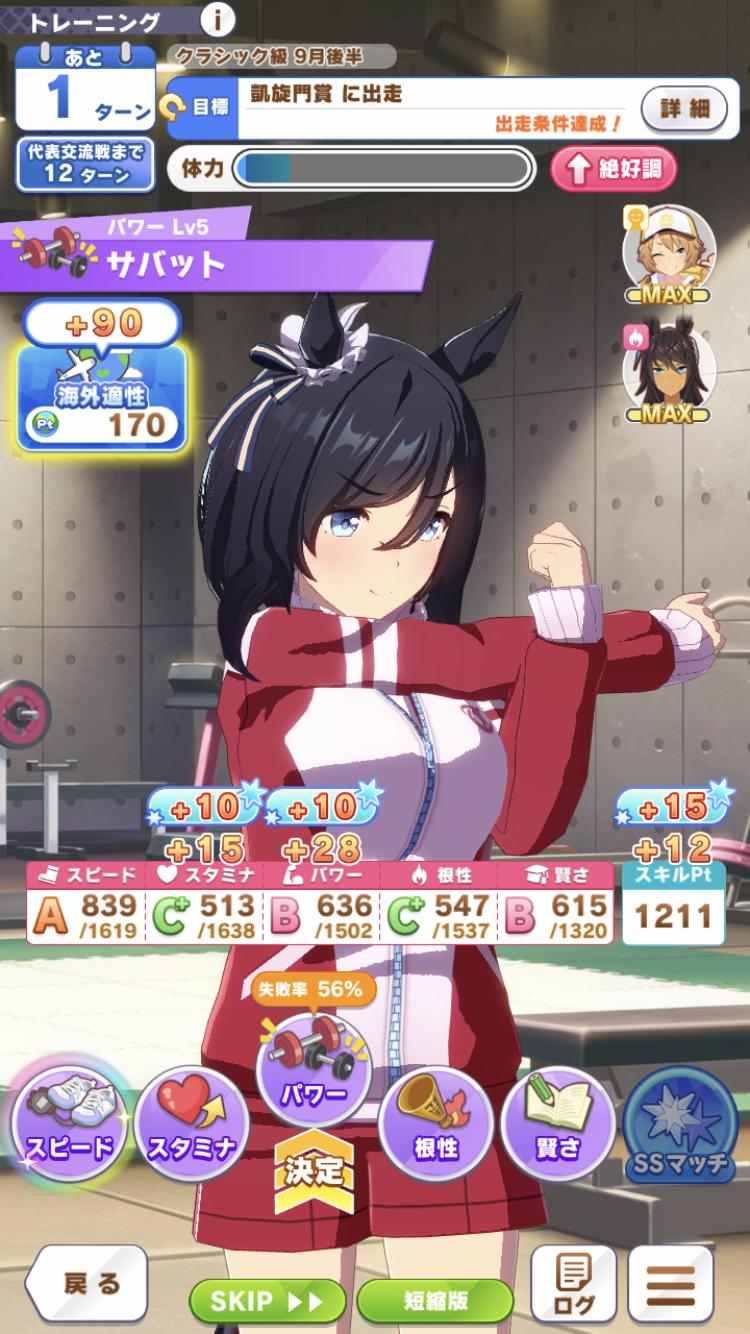Select the スピード training

[x=70, y=1118]
